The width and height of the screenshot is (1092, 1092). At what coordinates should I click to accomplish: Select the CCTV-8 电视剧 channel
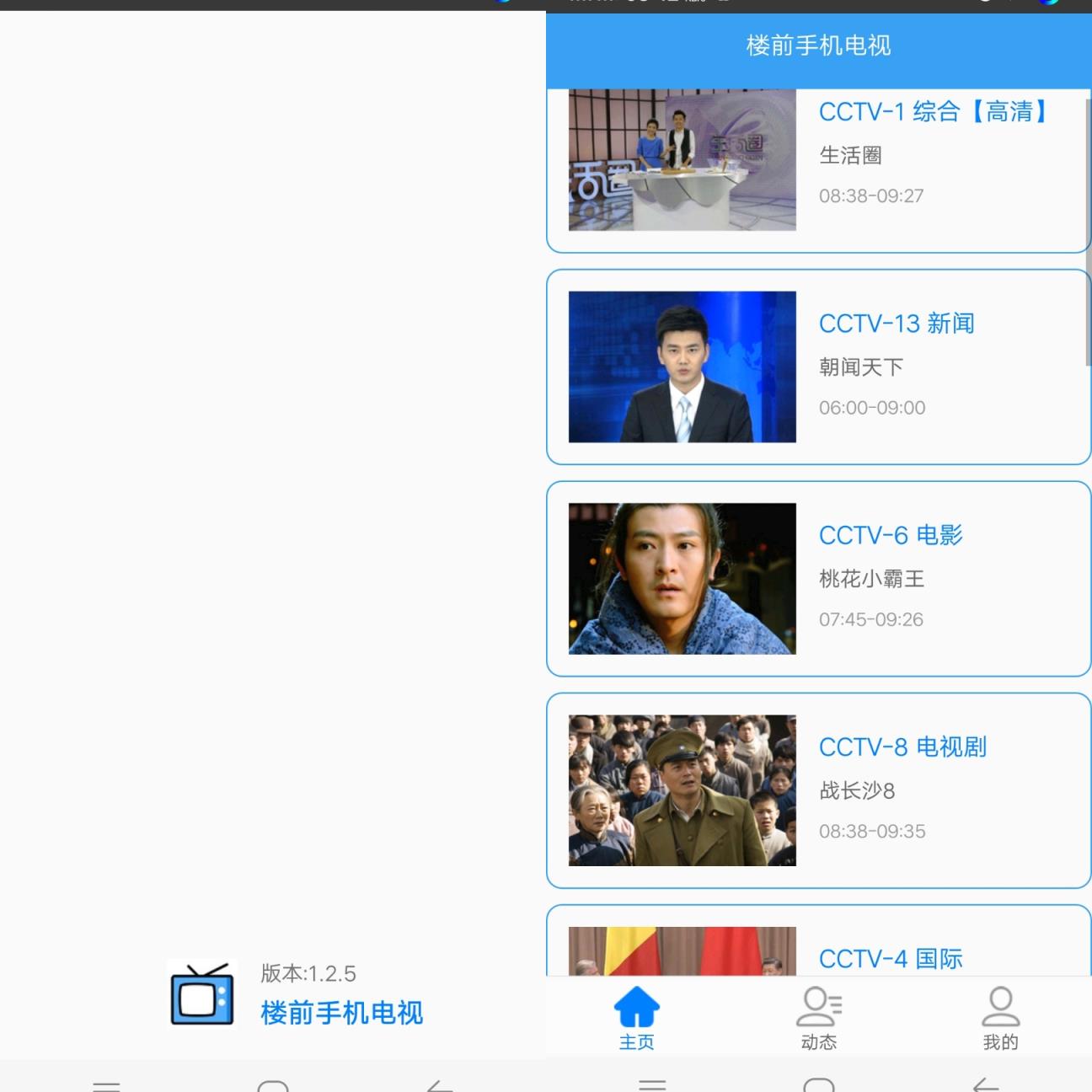click(x=817, y=790)
